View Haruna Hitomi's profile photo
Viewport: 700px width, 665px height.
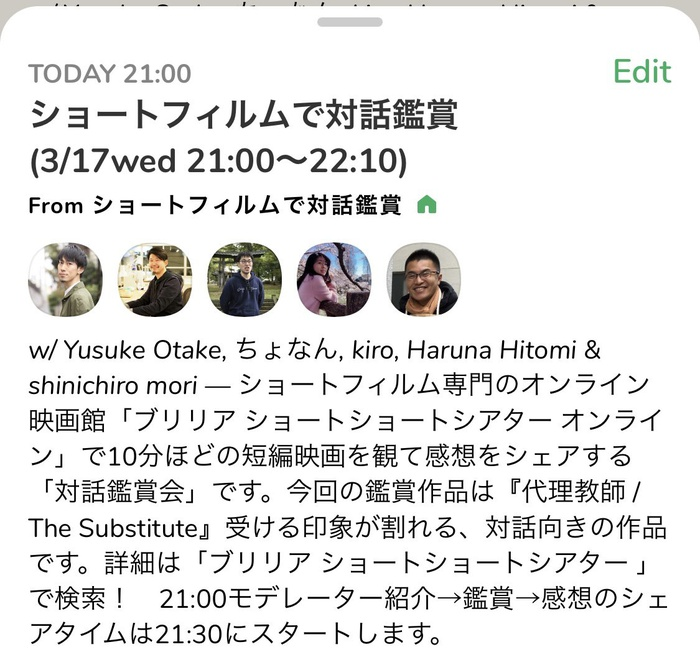(334, 279)
